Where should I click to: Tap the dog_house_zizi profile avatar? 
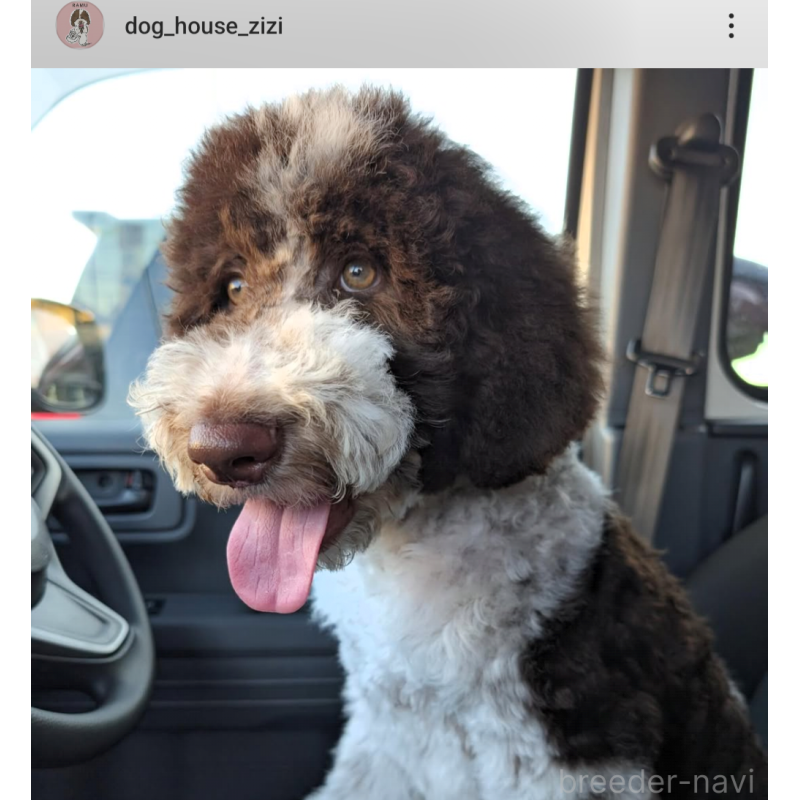pyautogui.click(x=79, y=25)
